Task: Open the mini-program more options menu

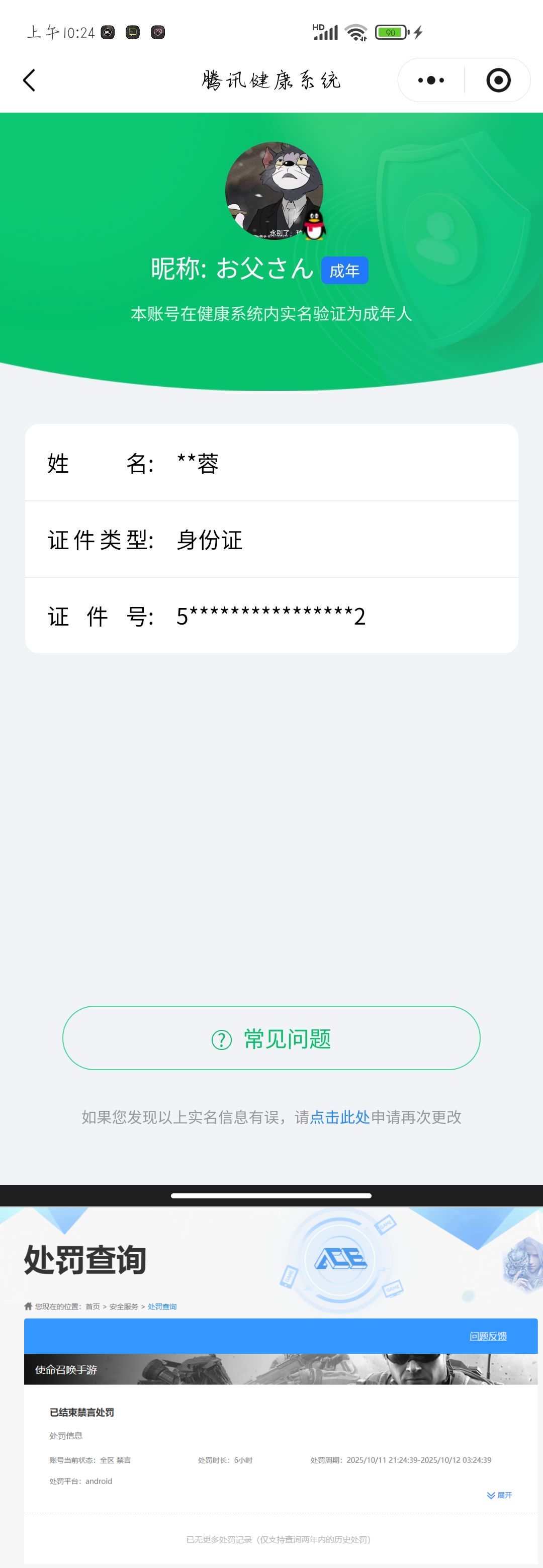Action: point(430,79)
